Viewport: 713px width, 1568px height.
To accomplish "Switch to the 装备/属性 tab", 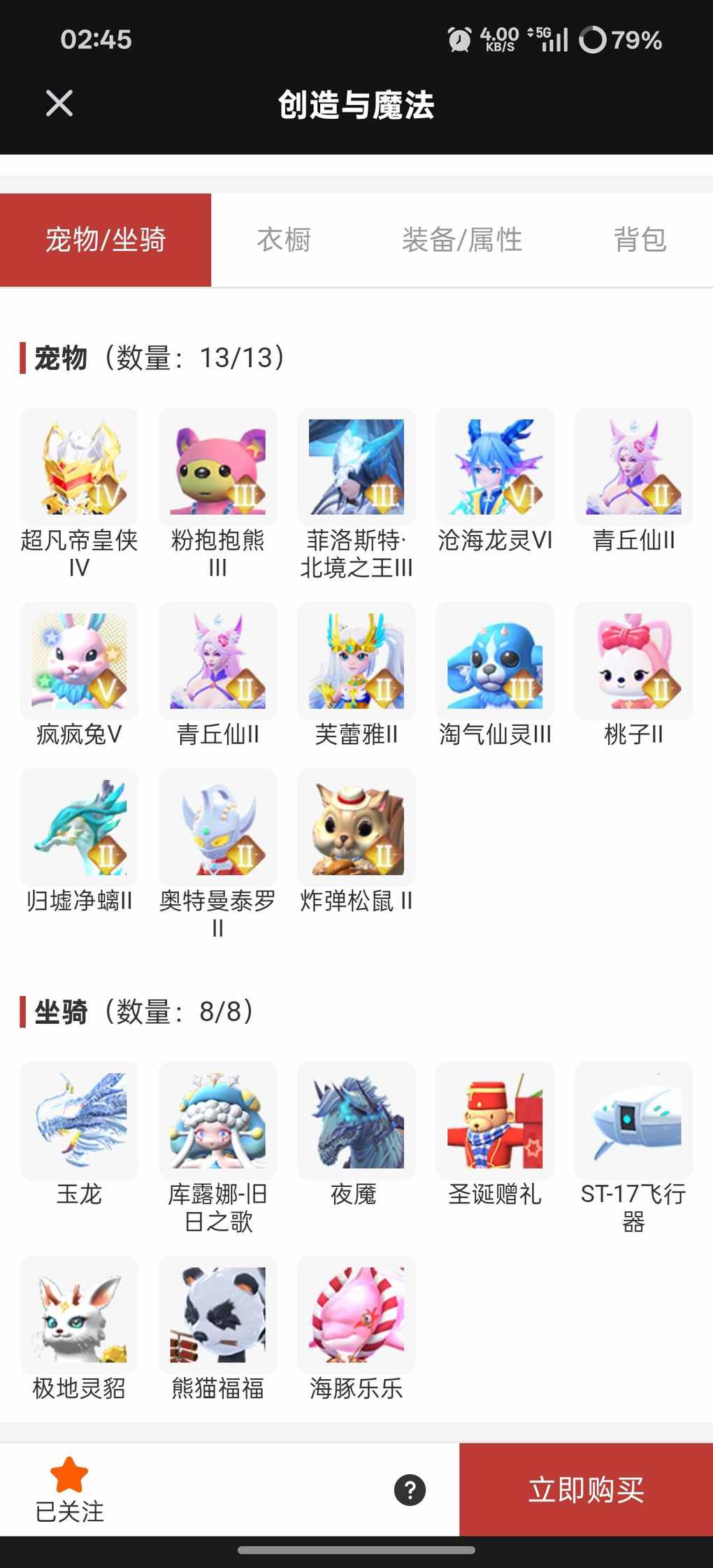I will pos(462,240).
